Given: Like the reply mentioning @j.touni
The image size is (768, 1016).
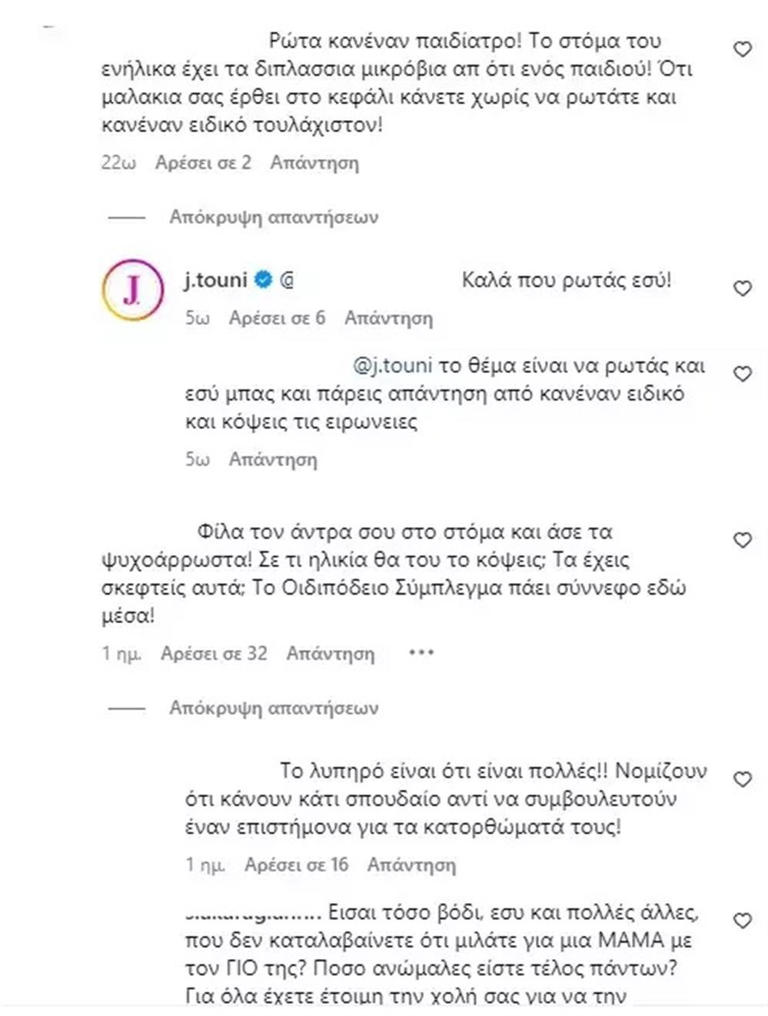Looking at the screenshot, I should pyautogui.click(x=742, y=374).
